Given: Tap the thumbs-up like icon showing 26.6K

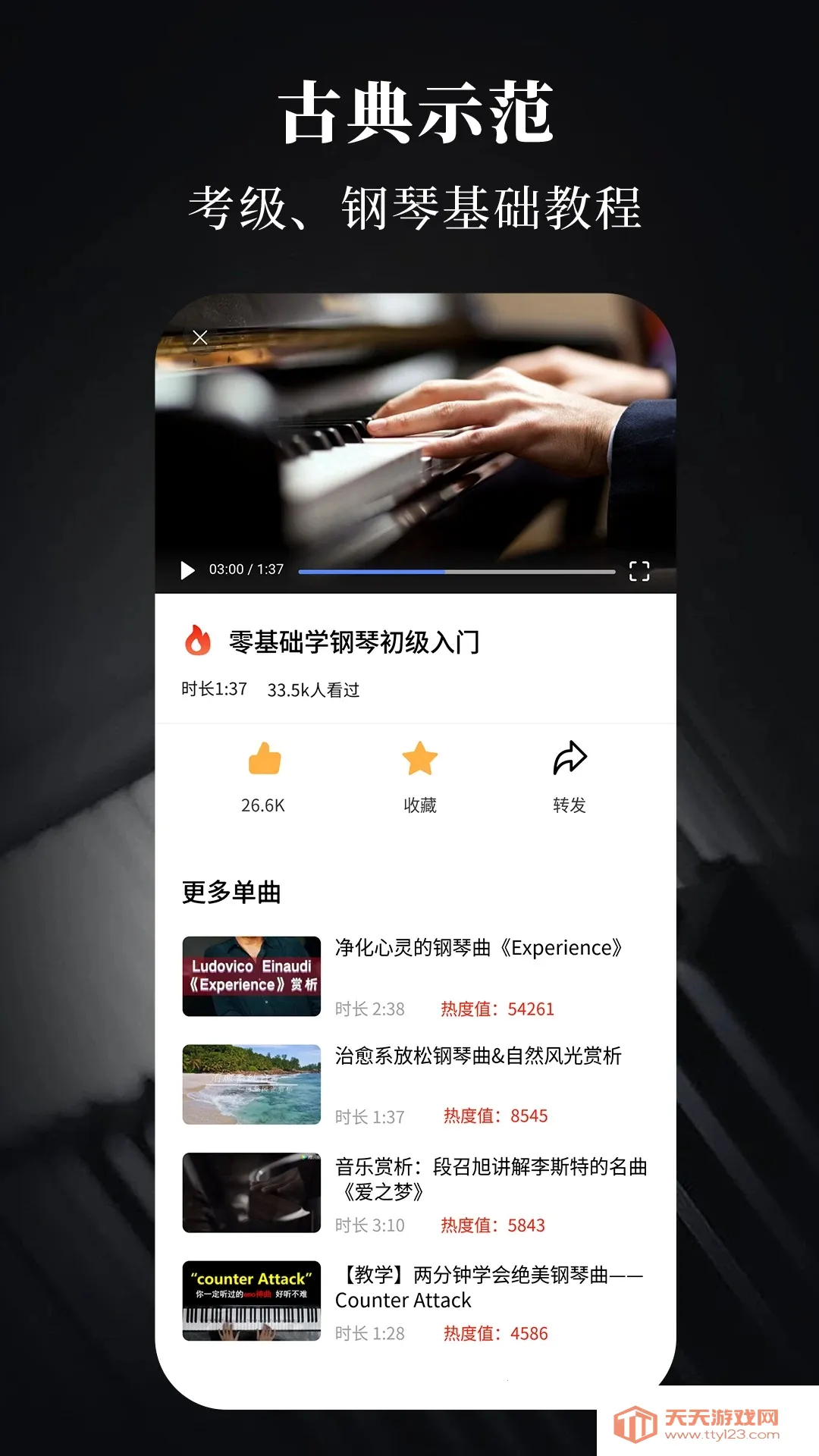Looking at the screenshot, I should tap(264, 761).
